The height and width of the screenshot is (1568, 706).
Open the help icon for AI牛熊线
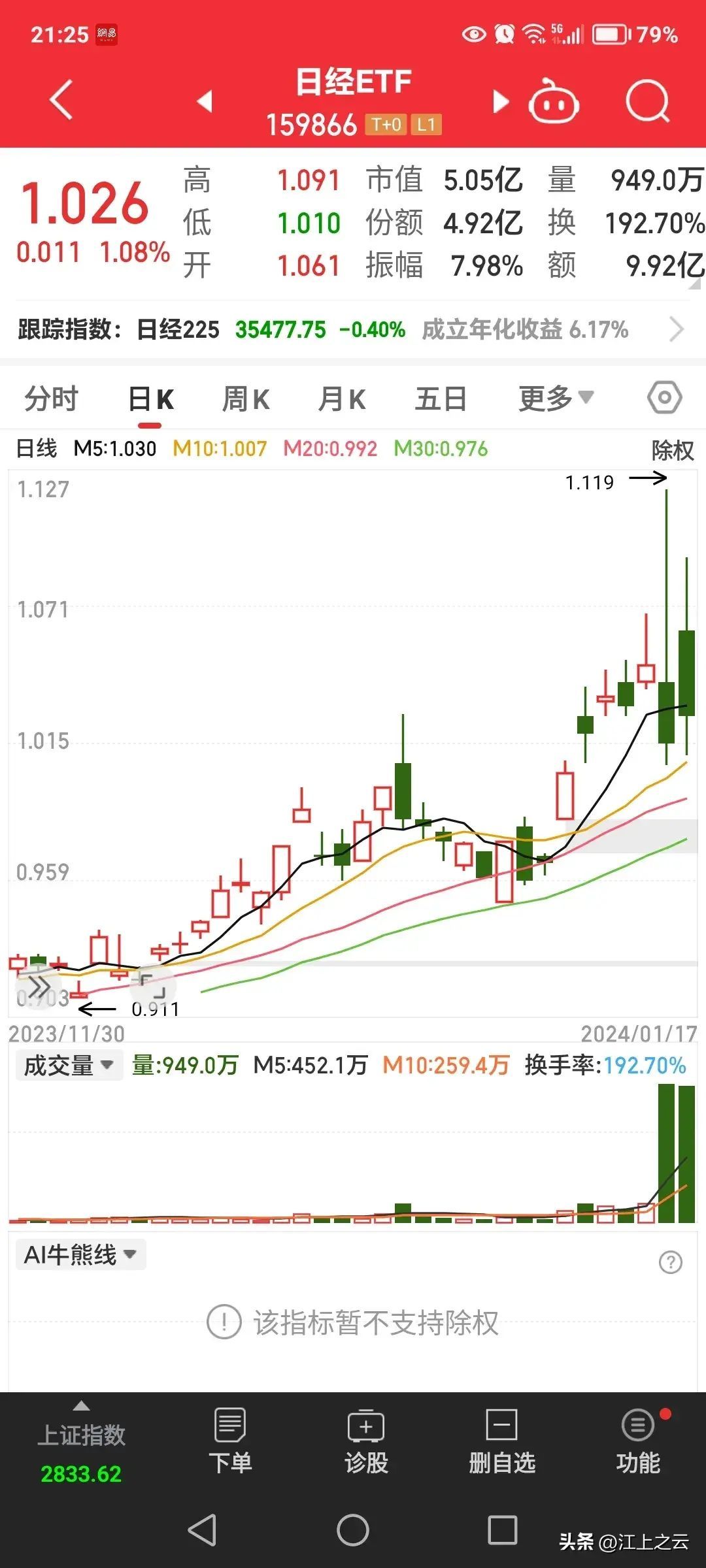tap(671, 1262)
